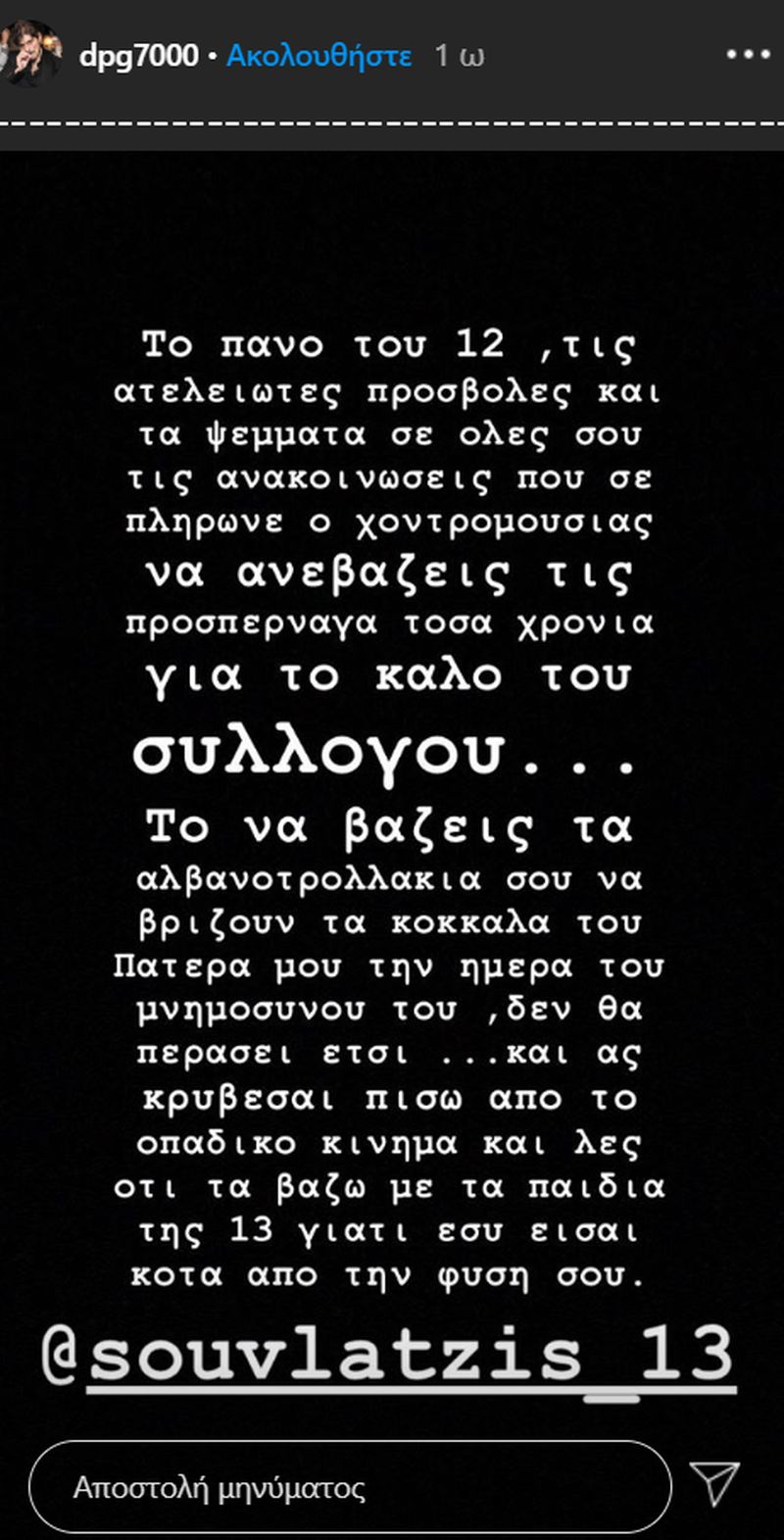Follow dpg7000 via Ακολουθήστε

coord(318,56)
